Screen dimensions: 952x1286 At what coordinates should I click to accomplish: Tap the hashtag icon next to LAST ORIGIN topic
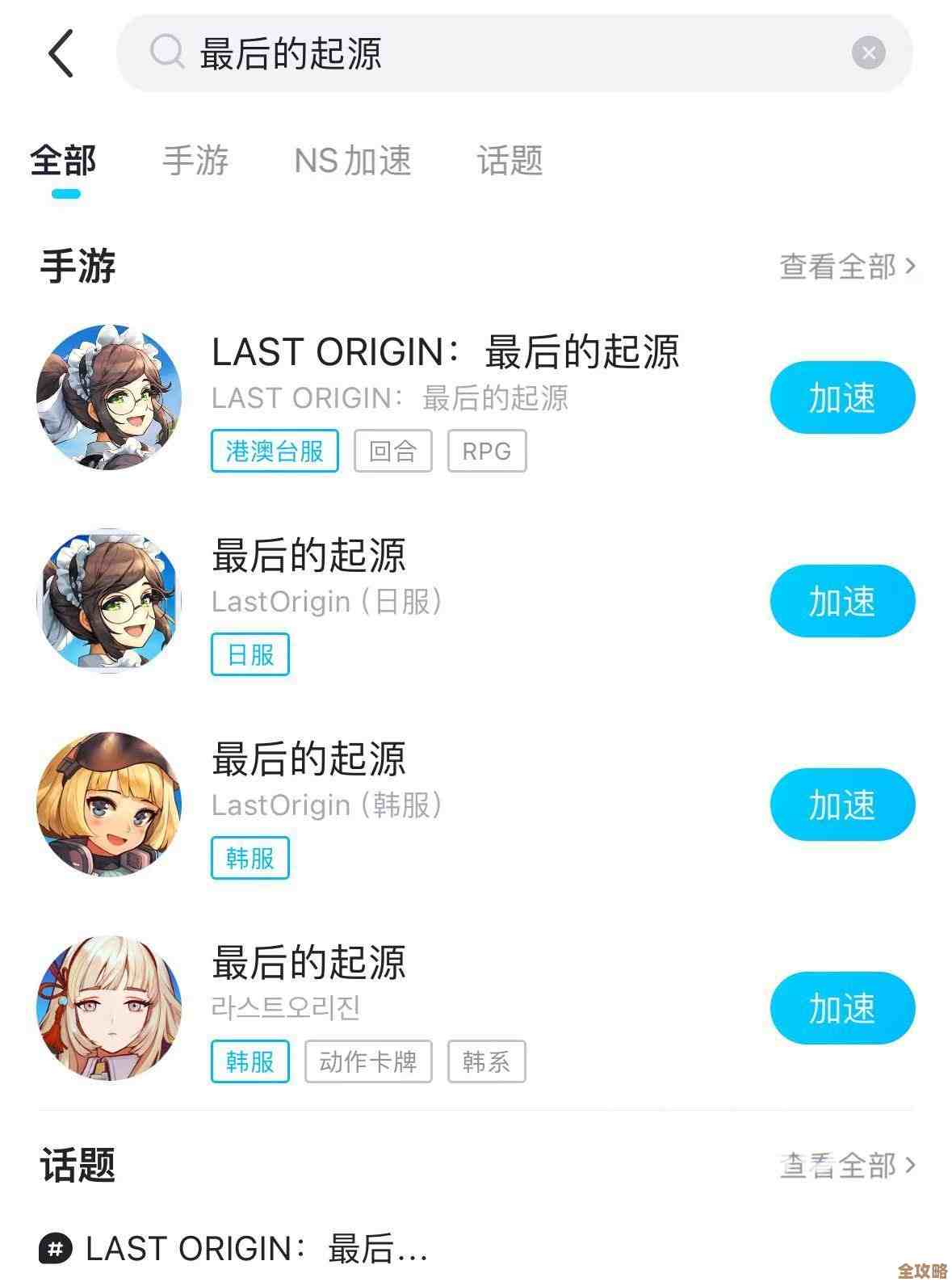(56, 1246)
